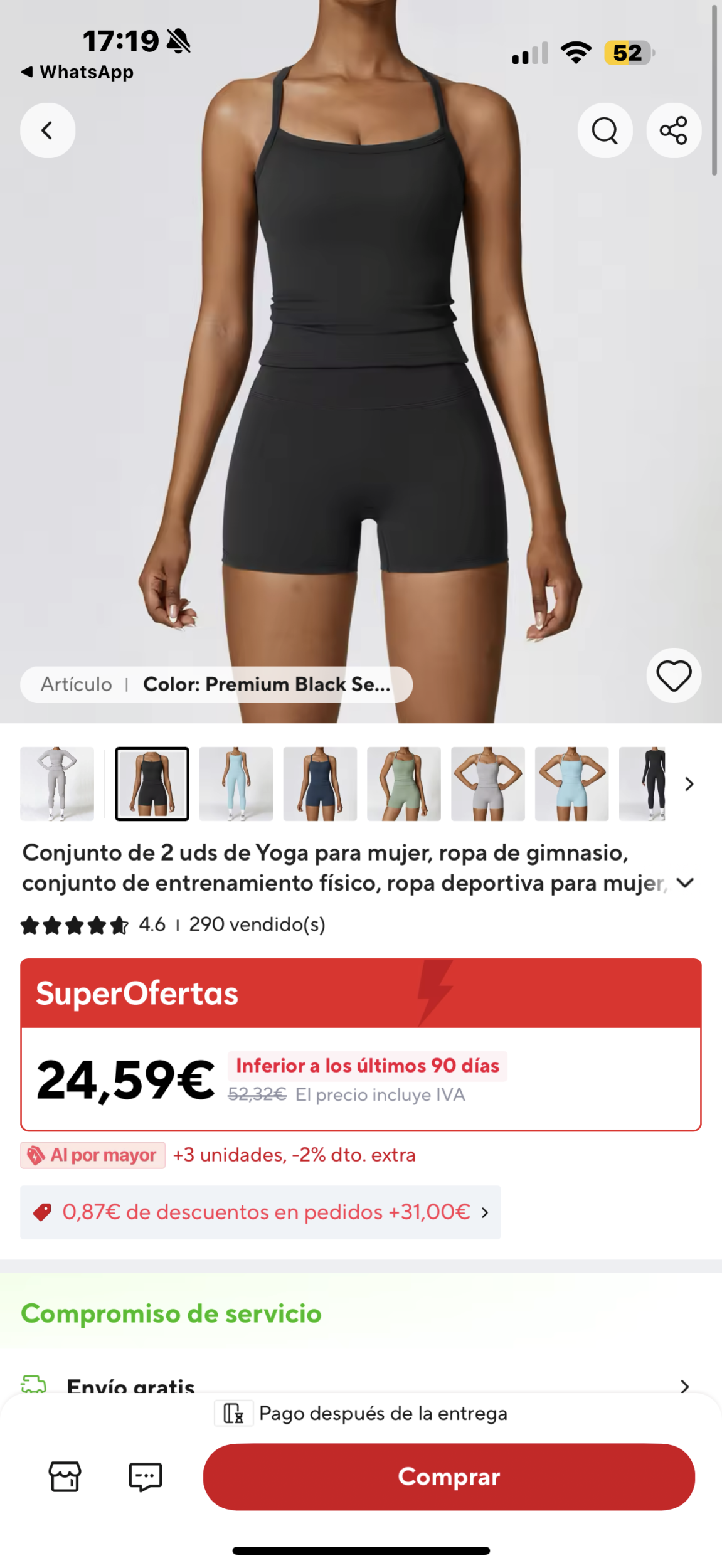722x1568 pixels.
Task: Expand the full product title
Action: coord(686,883)
